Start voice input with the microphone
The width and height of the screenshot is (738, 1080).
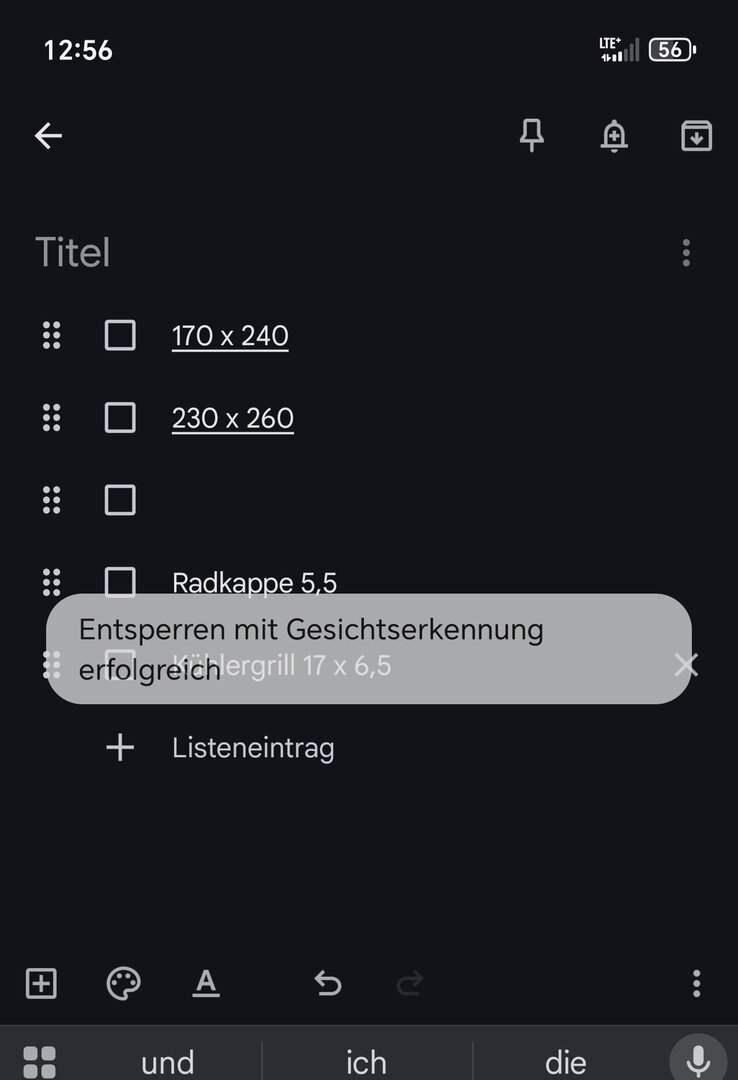tap(698, 1059)
